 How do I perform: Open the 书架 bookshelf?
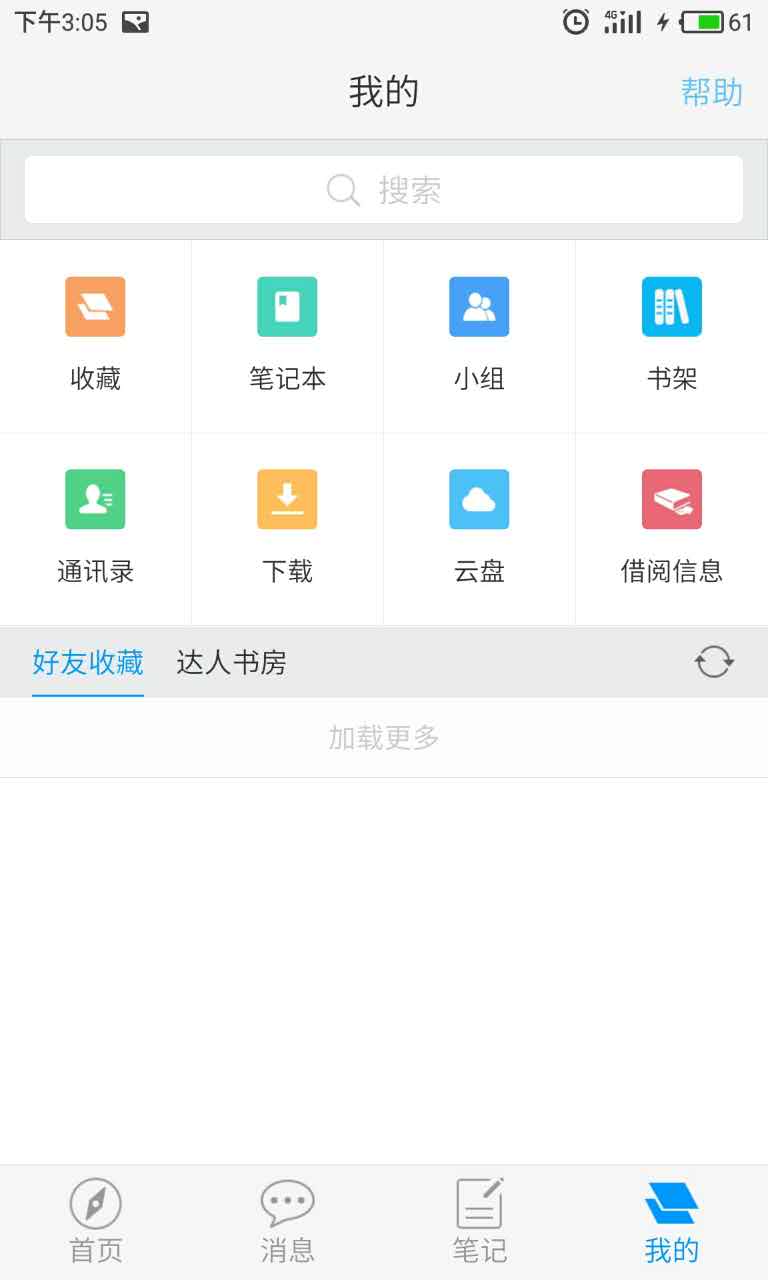[671, 334]
